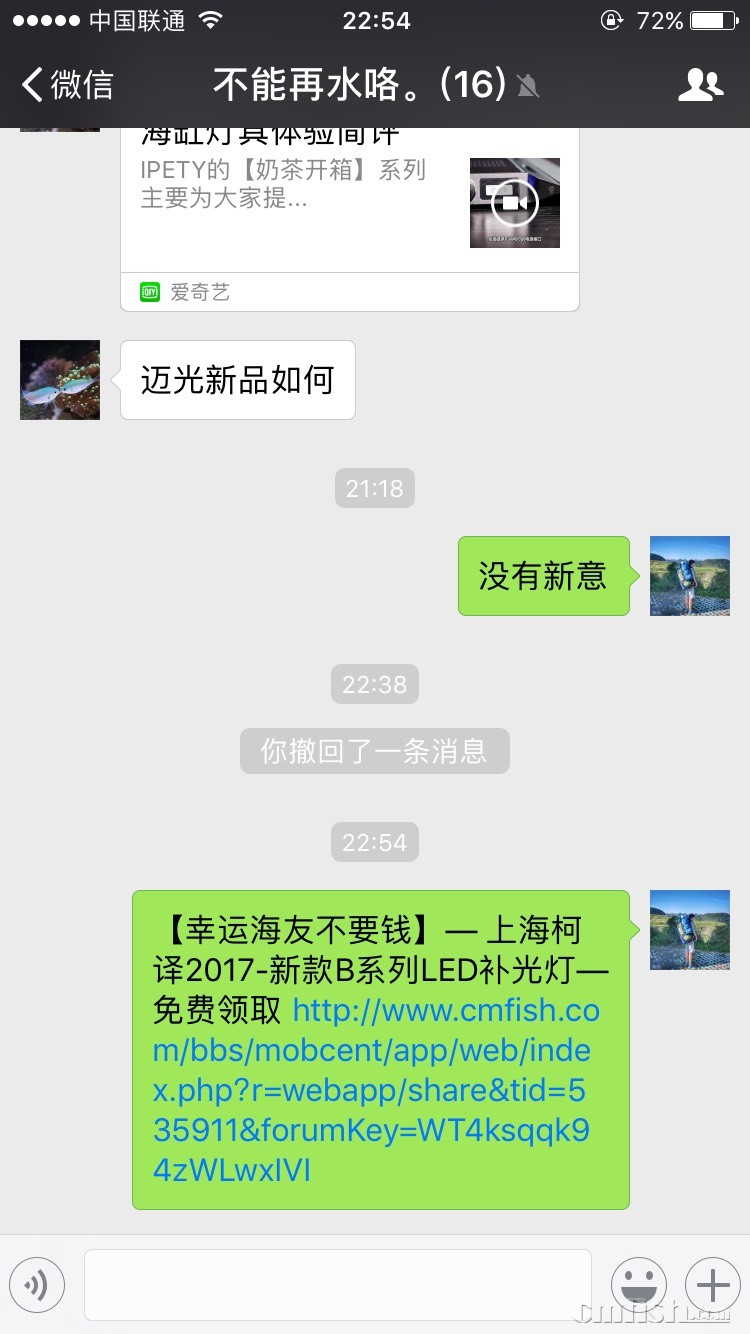This screenshot has width=750, height=1334.
Task: Focus the message text field
Action: tap(337, 1284)
